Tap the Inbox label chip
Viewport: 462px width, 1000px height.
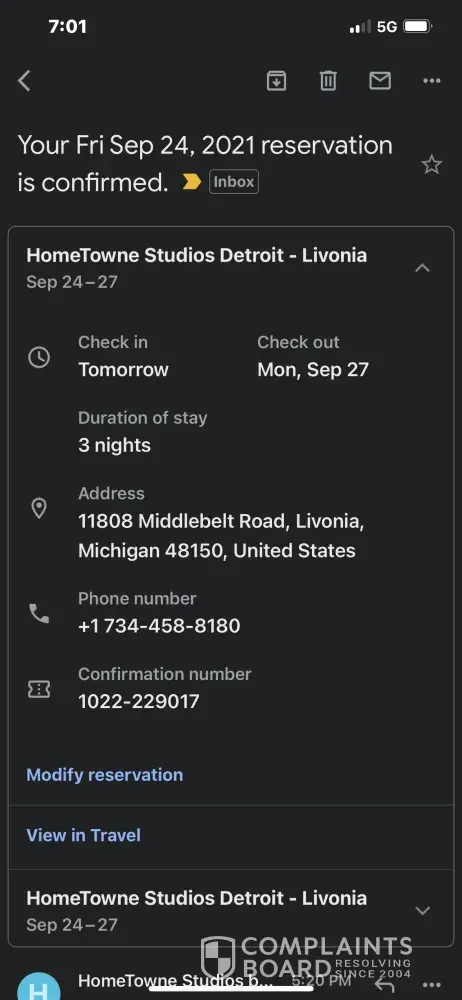(234, 182)
